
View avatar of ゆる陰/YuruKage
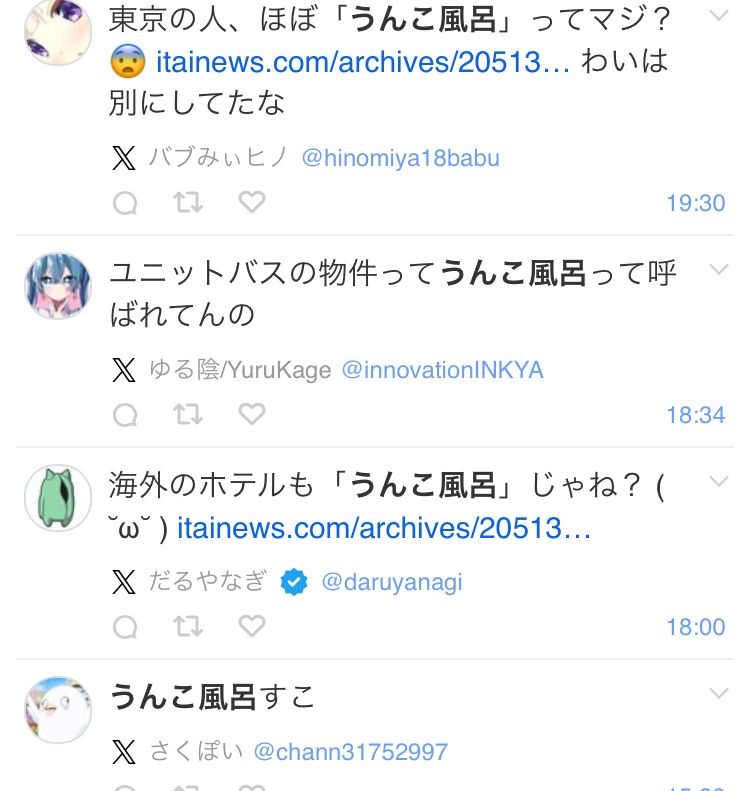pos(58,286)
